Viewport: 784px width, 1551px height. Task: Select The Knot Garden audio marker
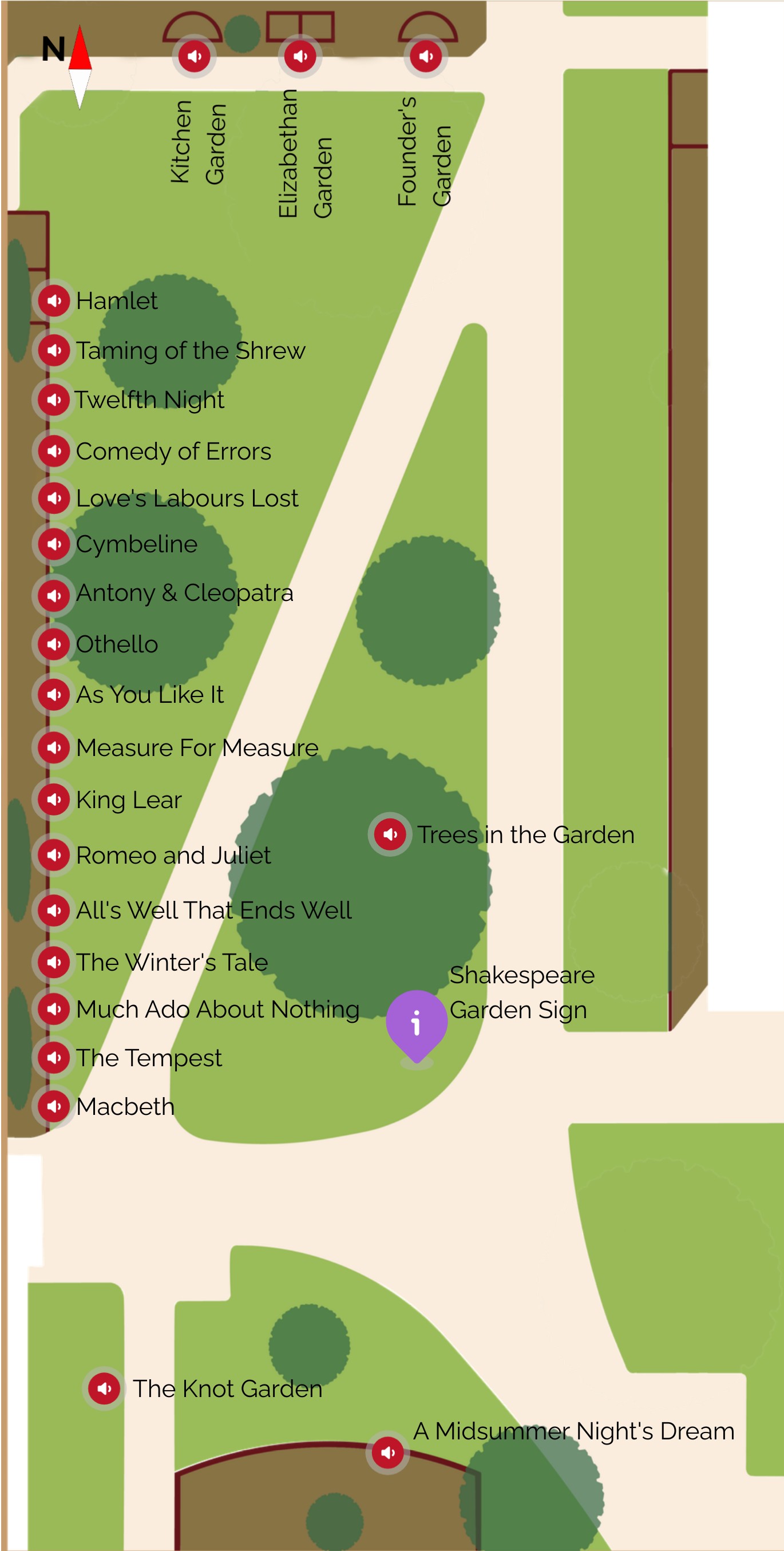coord(104,1388)
